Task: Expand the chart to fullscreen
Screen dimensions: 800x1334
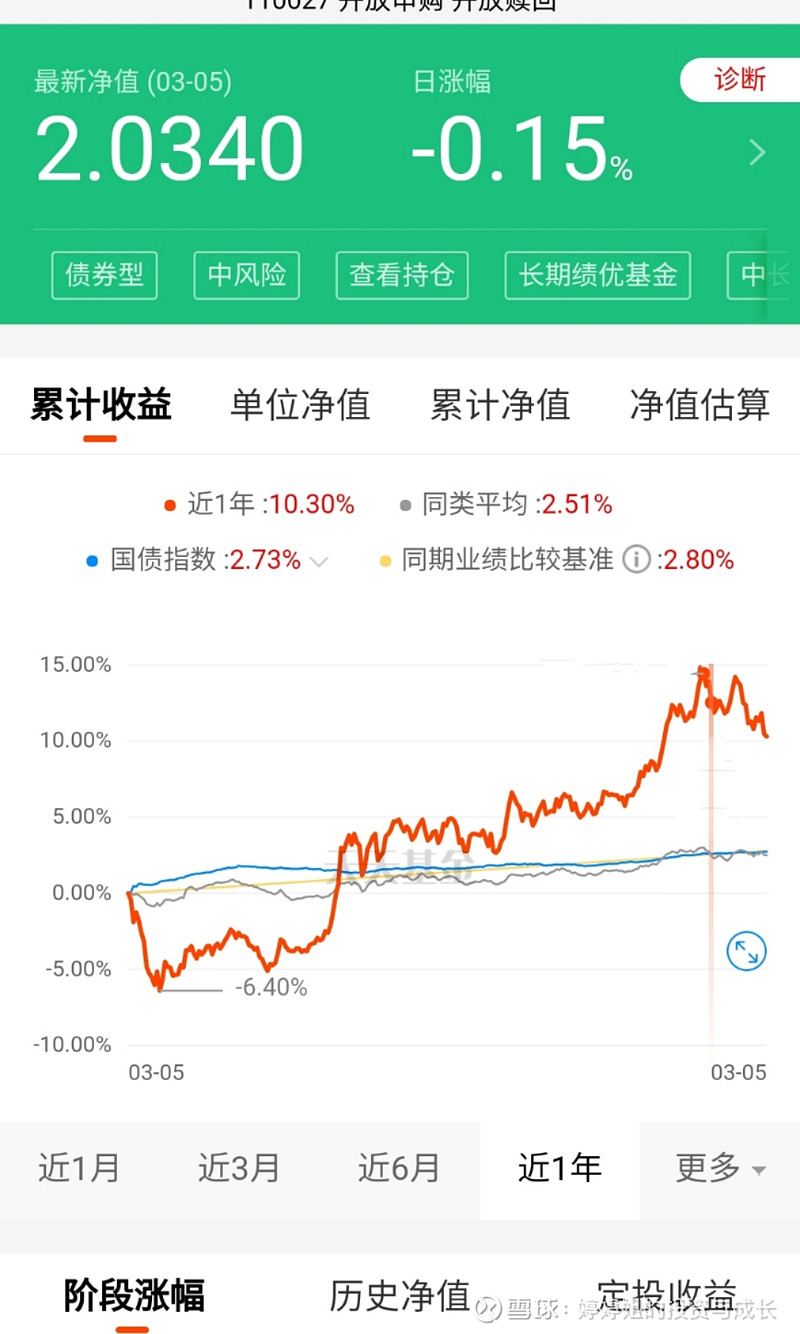Action: [745, 951]
